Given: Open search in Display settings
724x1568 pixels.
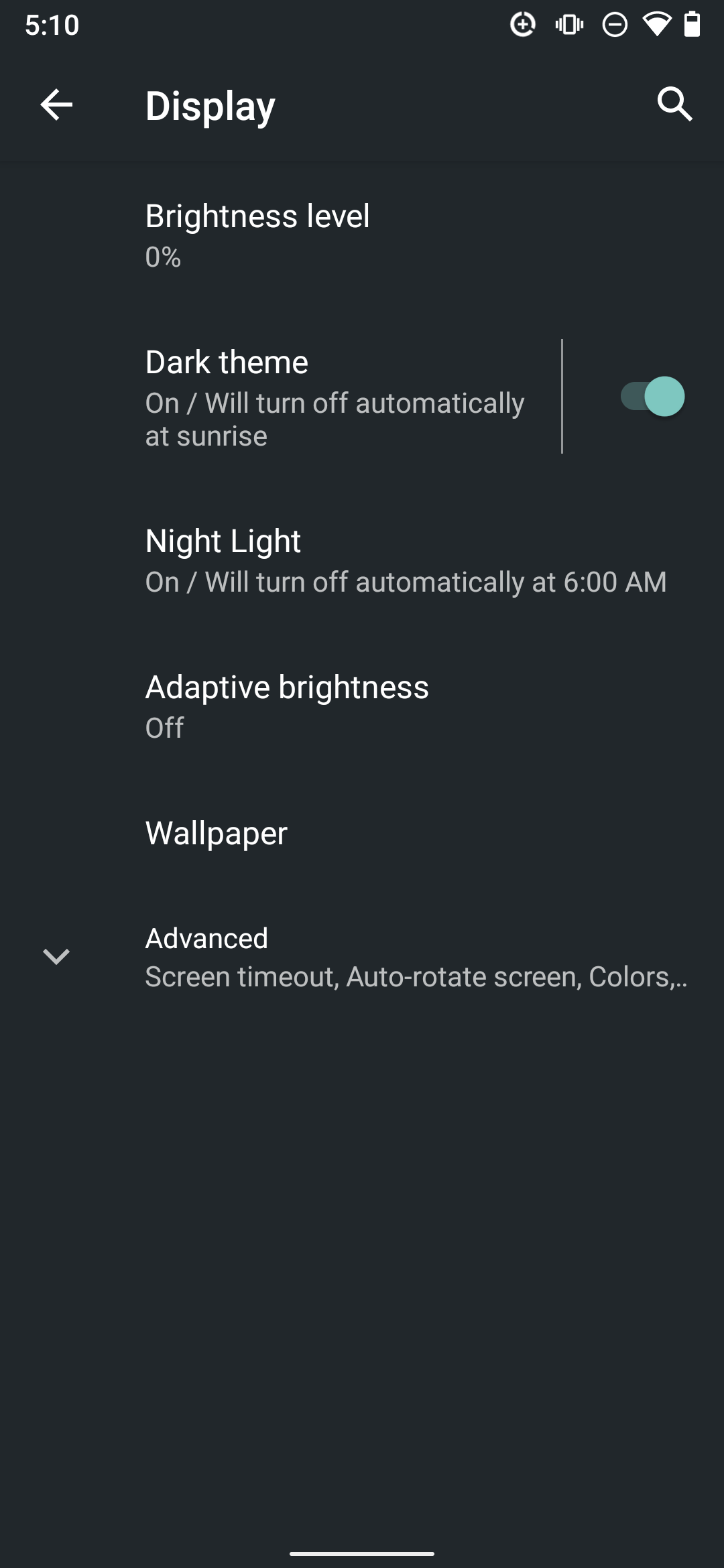Looking at the screenshot, I should click(x=673, y=104).
